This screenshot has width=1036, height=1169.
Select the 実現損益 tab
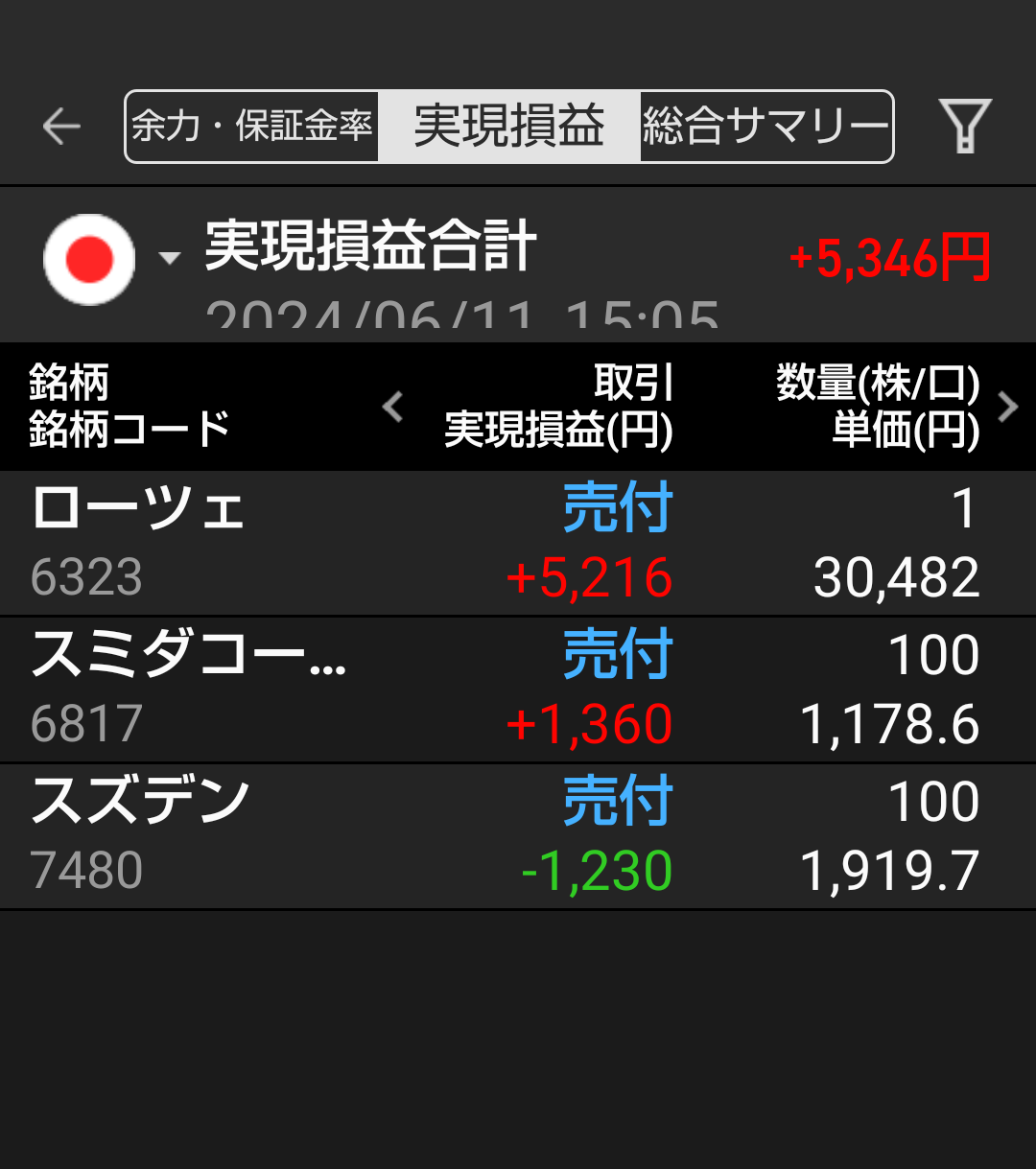tap(508, 127)
